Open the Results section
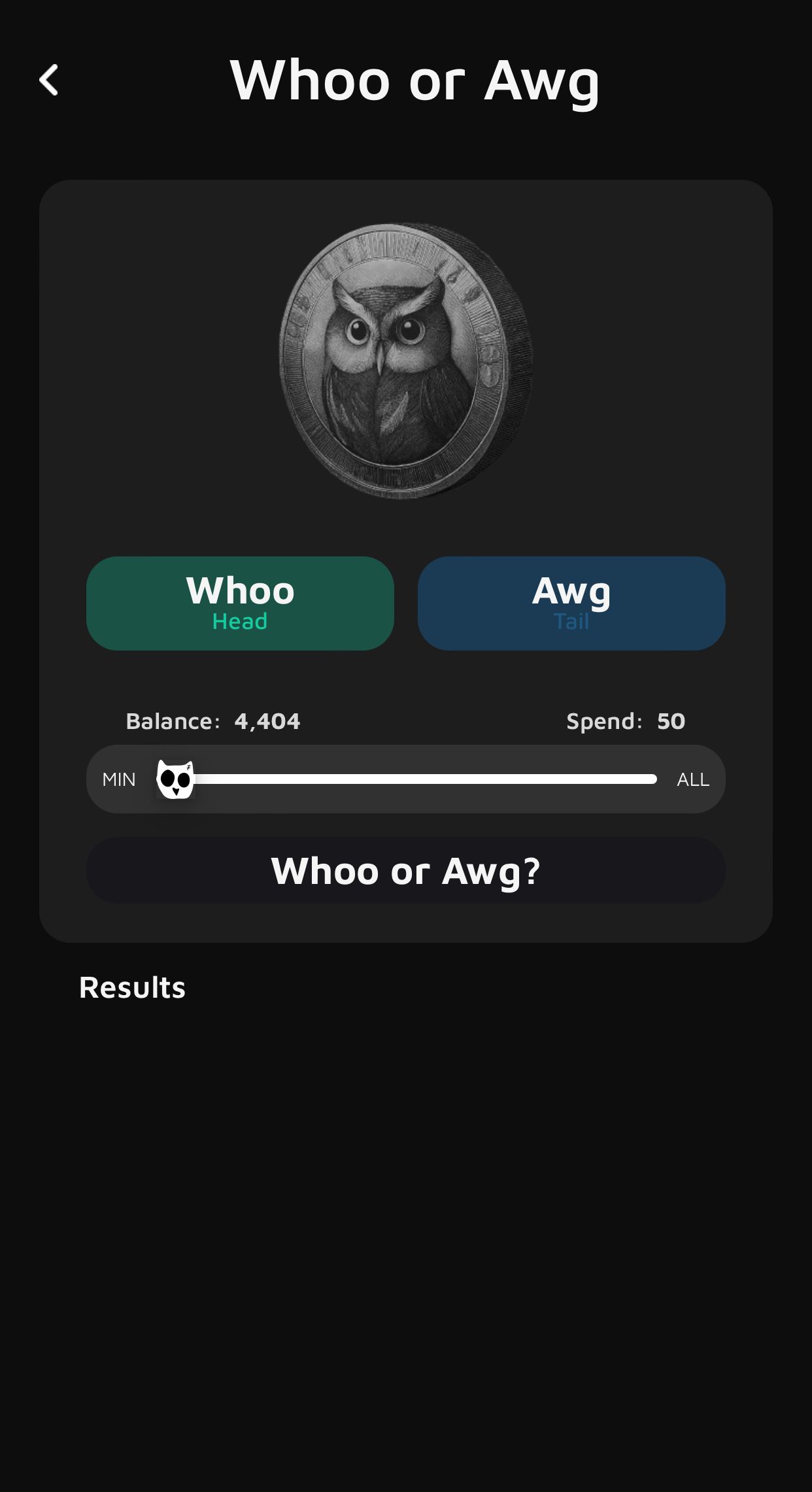 pyautogui.click(x=131, y=987)
